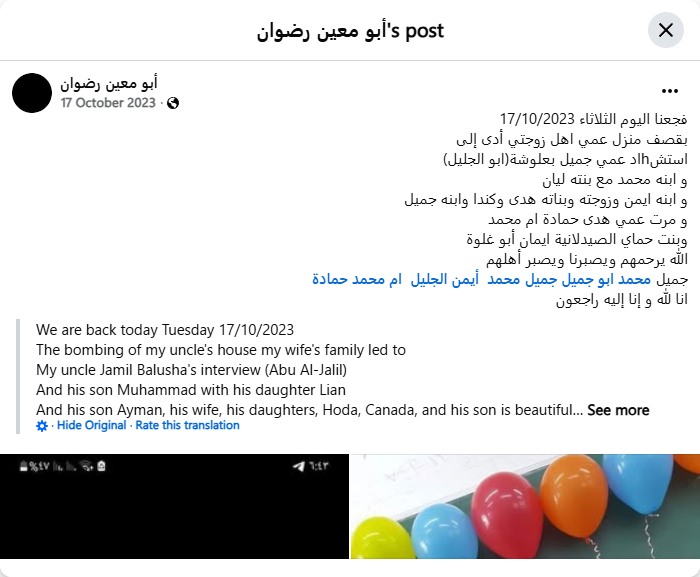Rate this translation
This screenshot has width=700, height=577.
click(187, 425)
